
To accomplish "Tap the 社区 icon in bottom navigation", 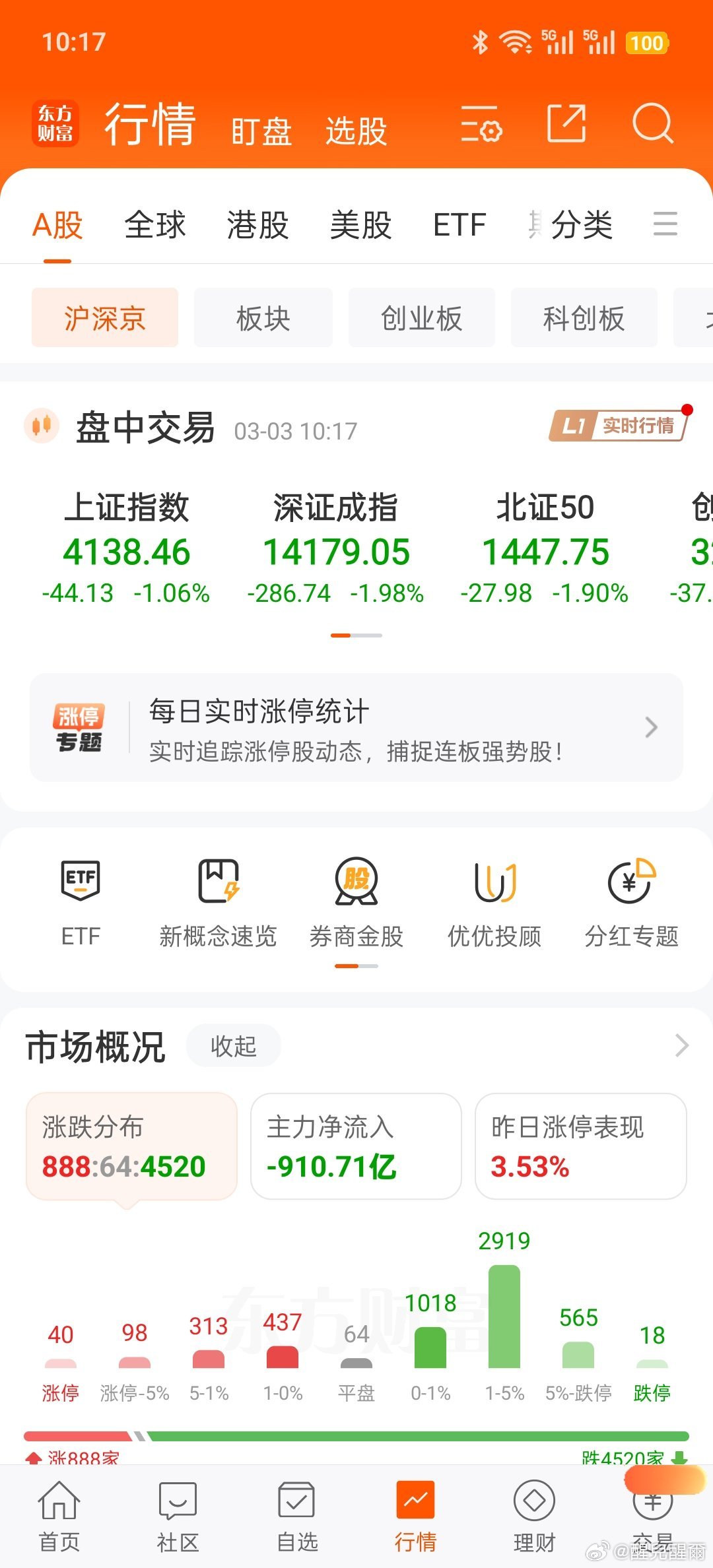I will 176,1511.
